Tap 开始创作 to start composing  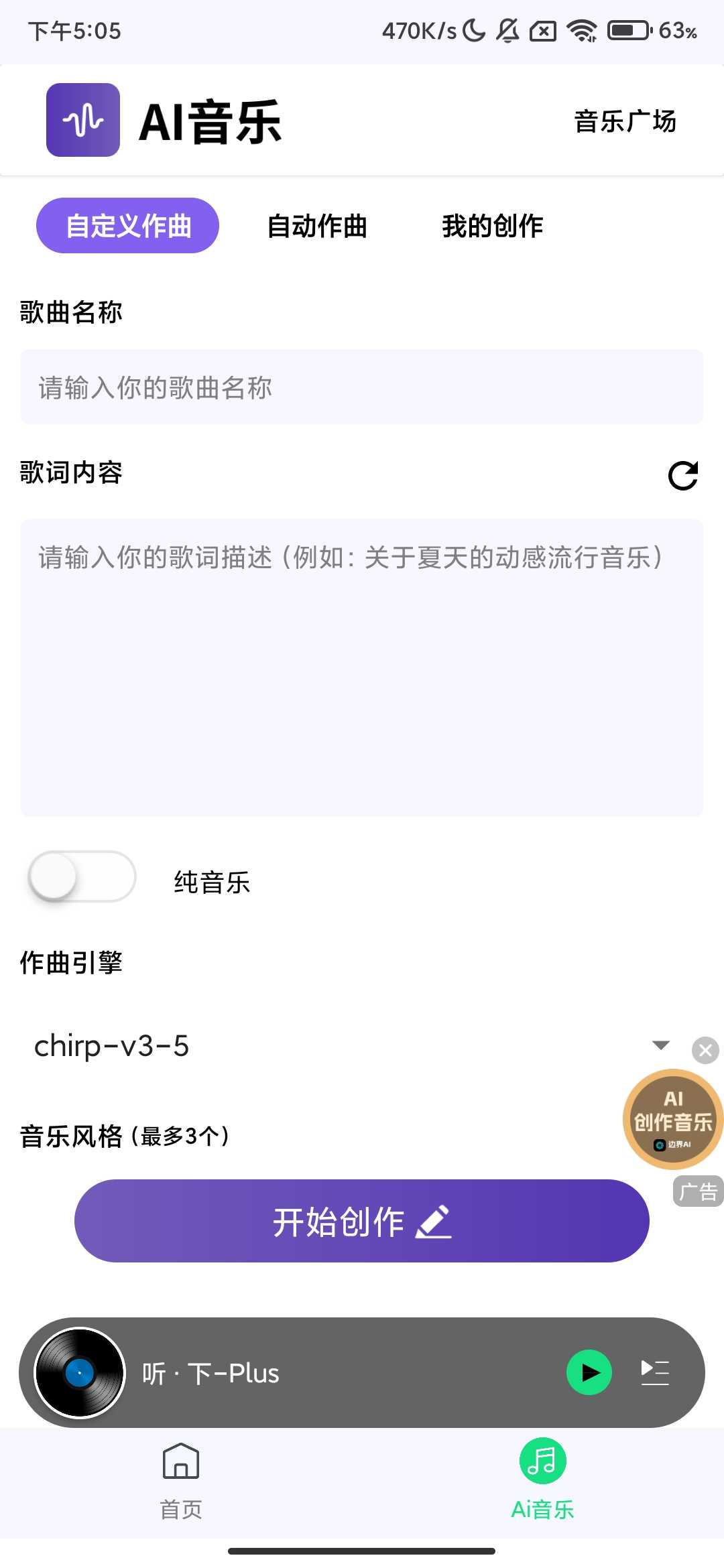pyautogui.click(x=362, y=1221)
